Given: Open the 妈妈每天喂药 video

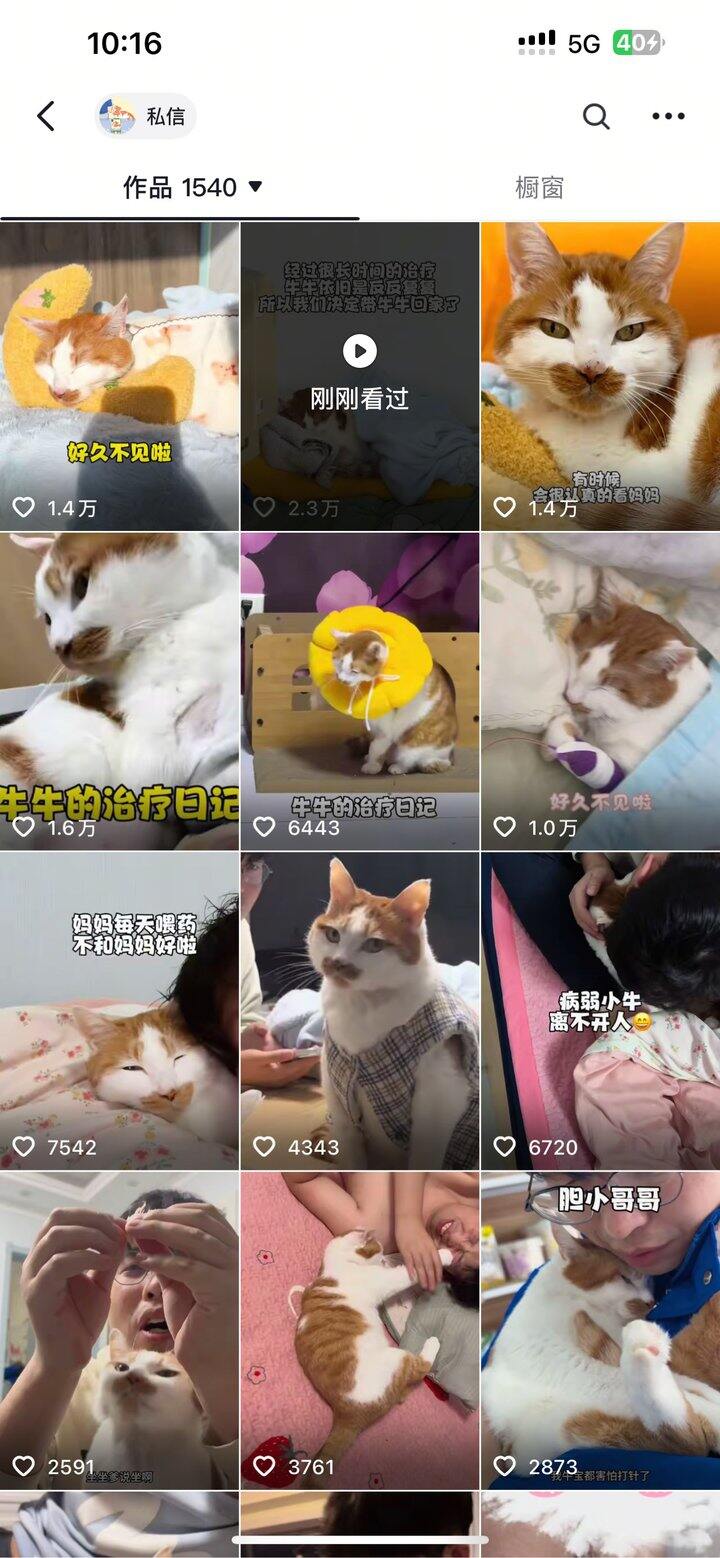Looking at the screenshot, I should pyautogui.click(x=119, y=1011).
